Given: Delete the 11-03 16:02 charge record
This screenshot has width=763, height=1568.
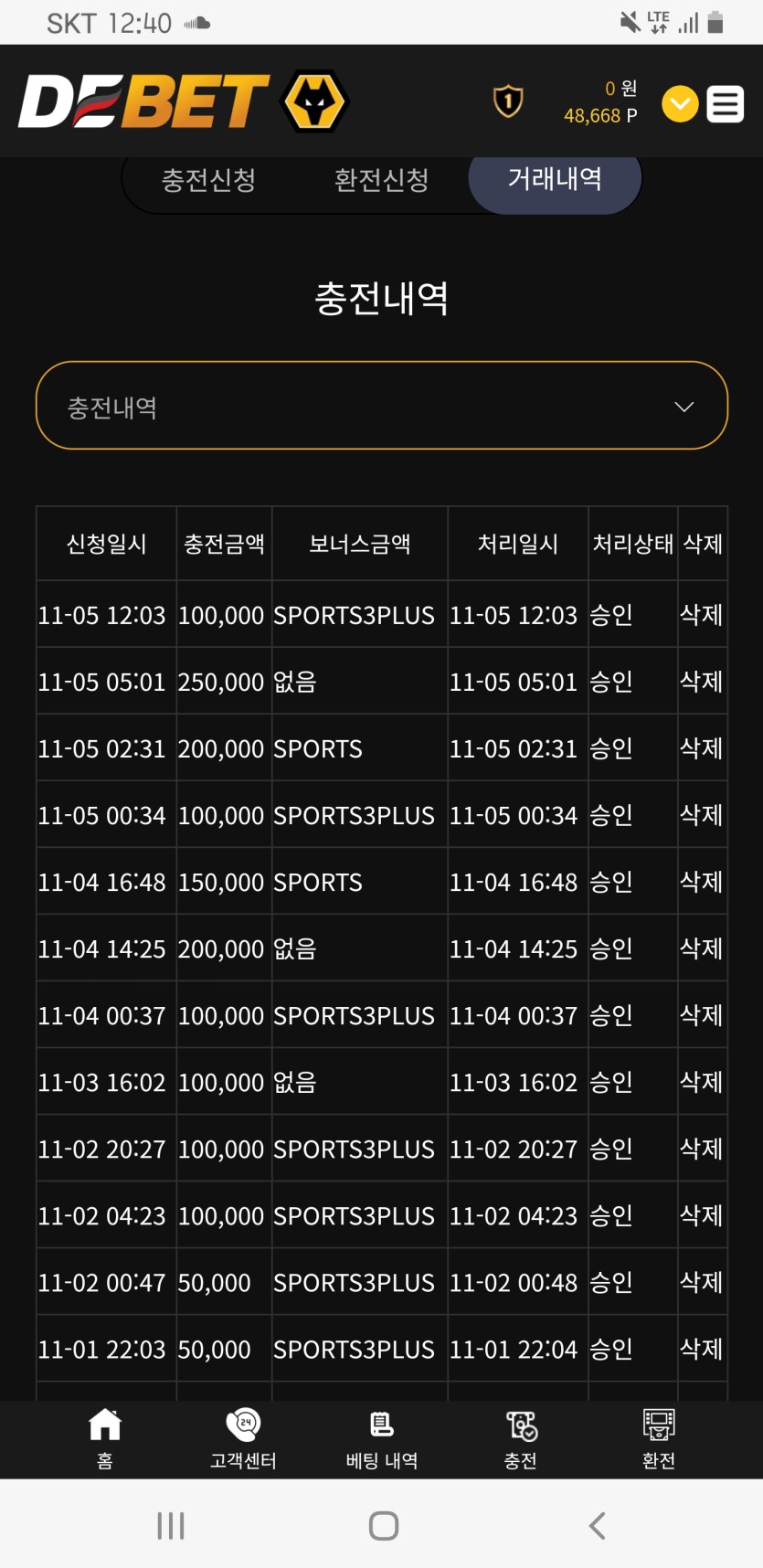Looking at the screenshot, I should pyautogui.click(x=702, y=1082).
